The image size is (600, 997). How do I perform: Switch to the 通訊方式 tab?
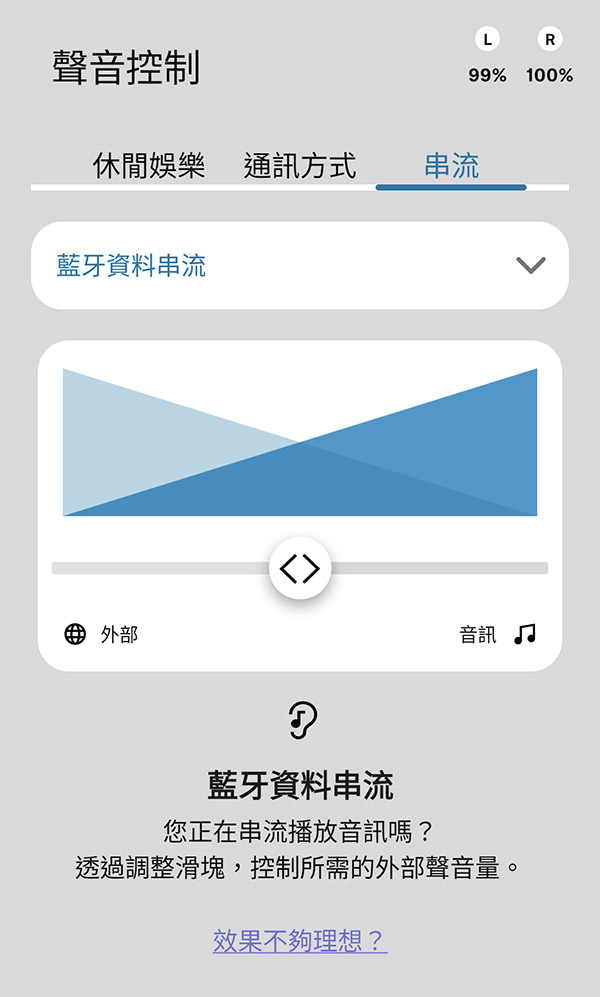click(x=300, y=166)
